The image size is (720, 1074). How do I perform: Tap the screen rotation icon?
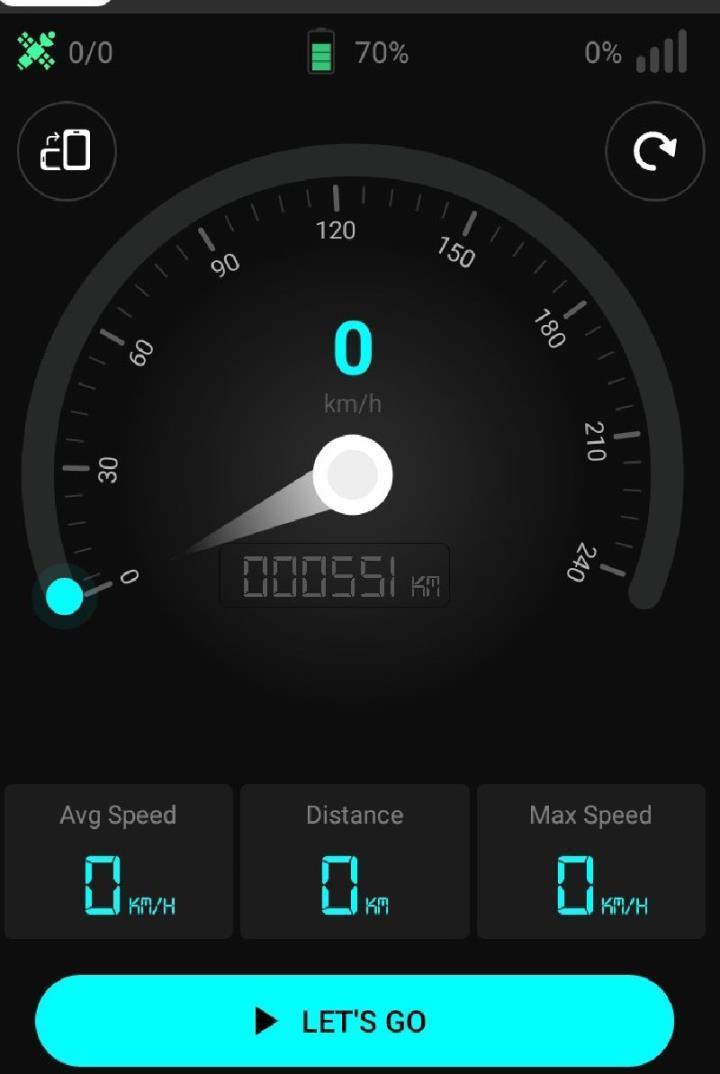click(66, 151)
